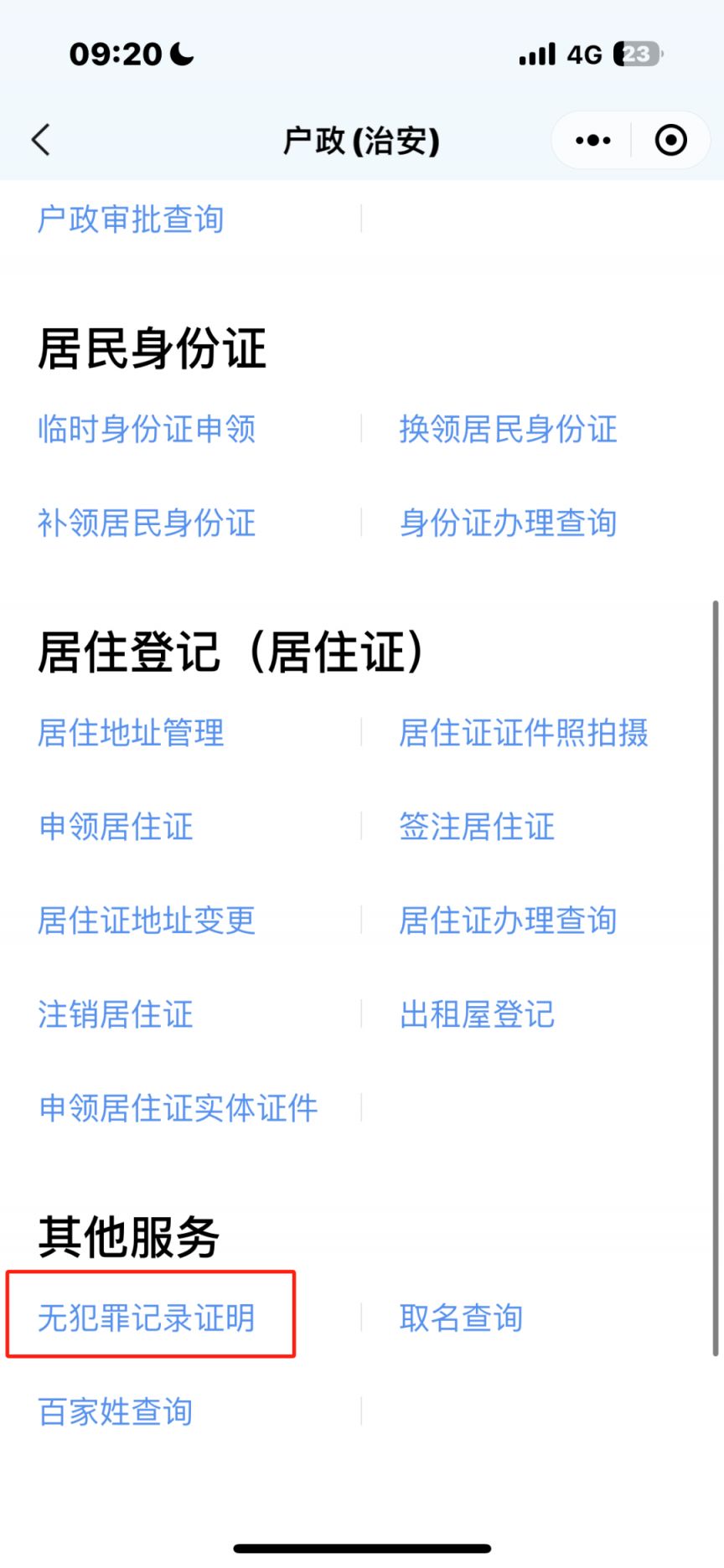Tap 申领居住证
This screenshot has width=724, height=1568.
[116, 827]
